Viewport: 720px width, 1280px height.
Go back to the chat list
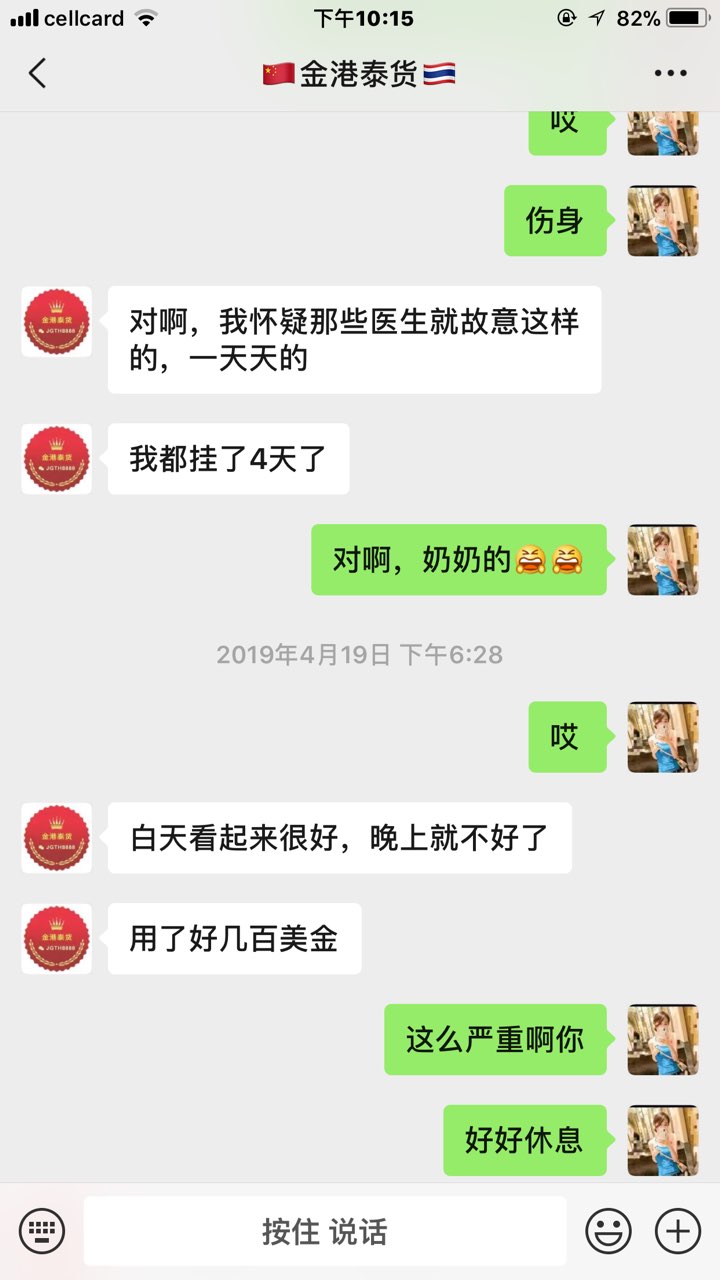(38, 73)
